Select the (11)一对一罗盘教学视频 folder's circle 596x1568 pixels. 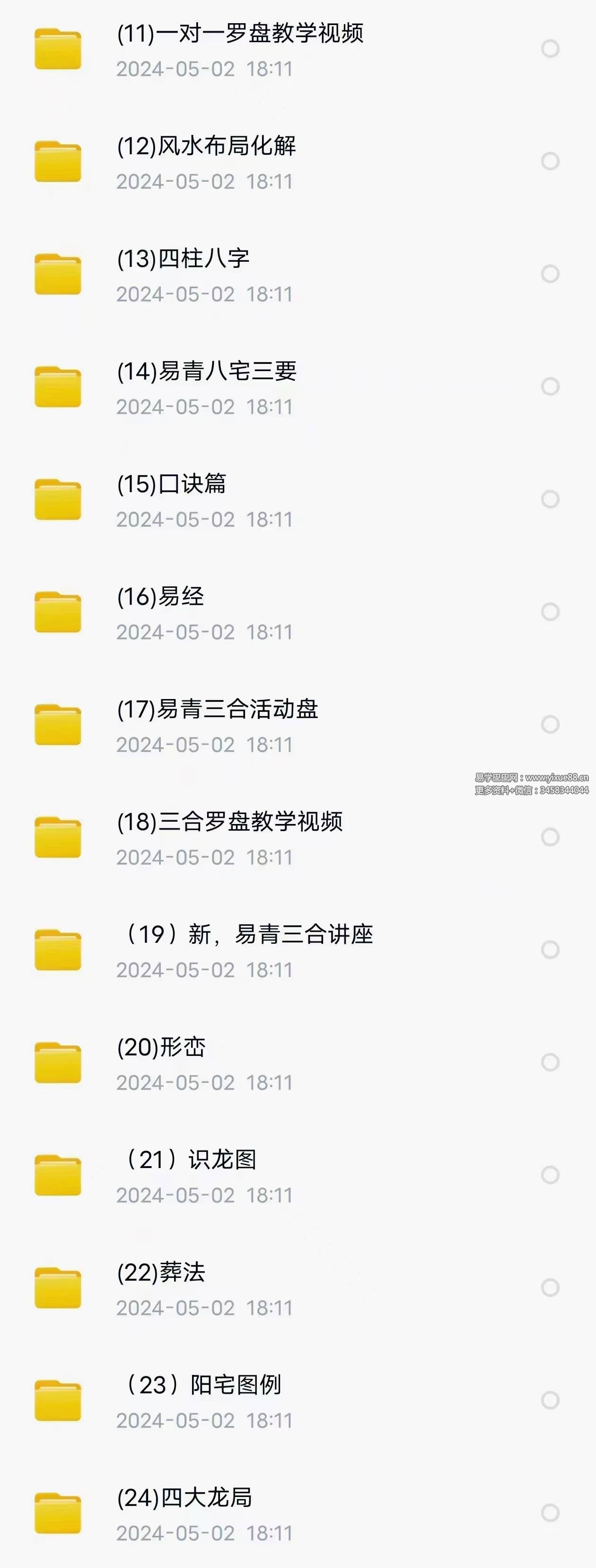coord(551,49)
